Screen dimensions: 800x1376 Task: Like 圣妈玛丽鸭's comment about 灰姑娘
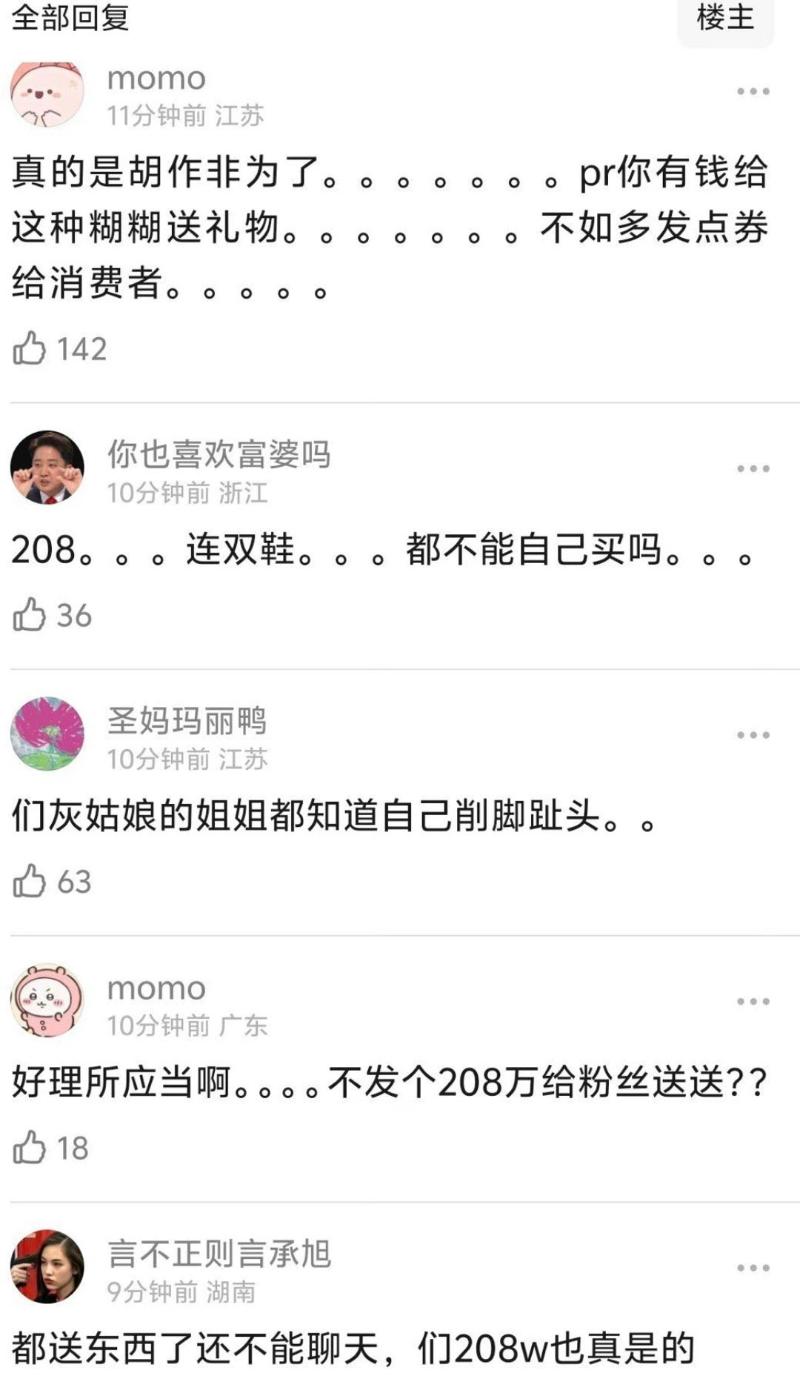tap(30, 881)
